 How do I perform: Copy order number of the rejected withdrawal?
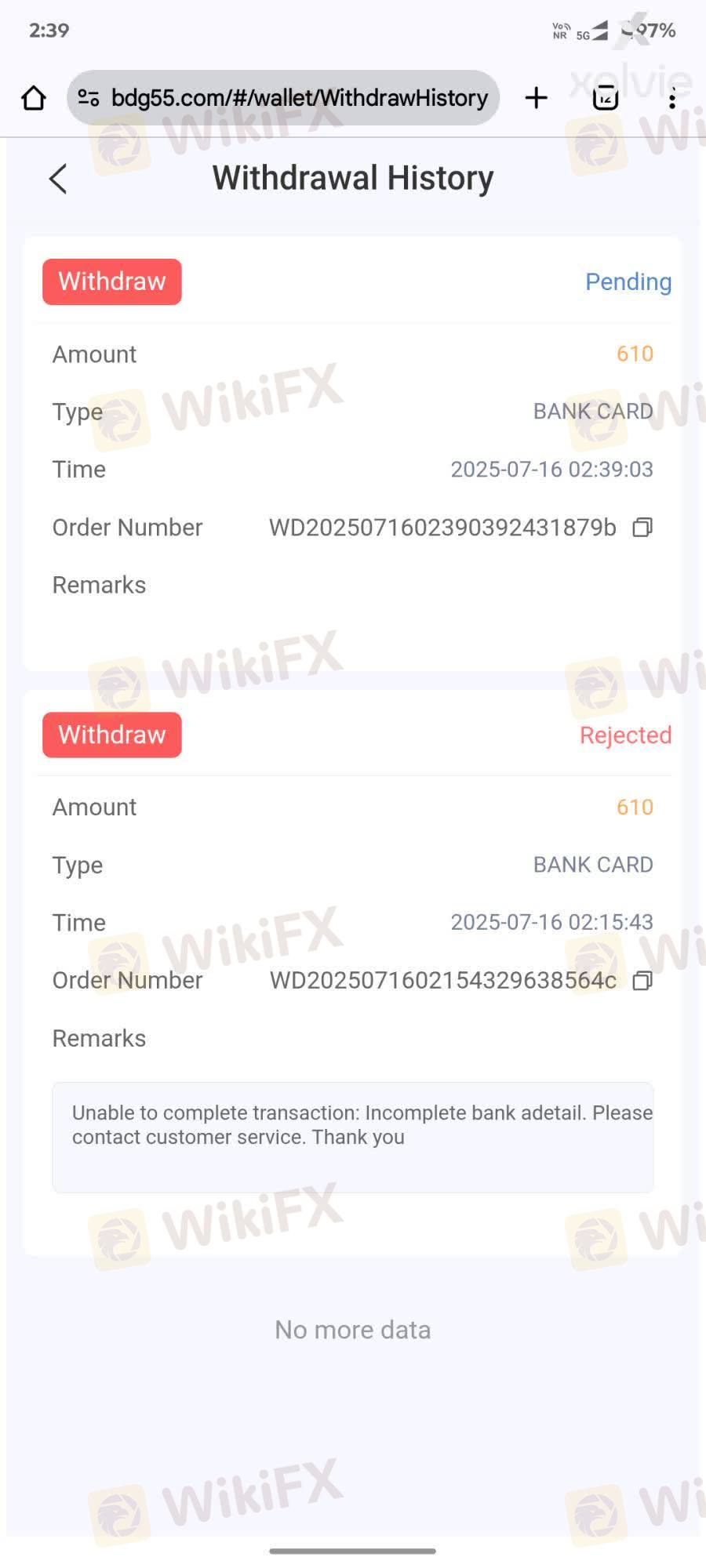click(x=642, y=981)
